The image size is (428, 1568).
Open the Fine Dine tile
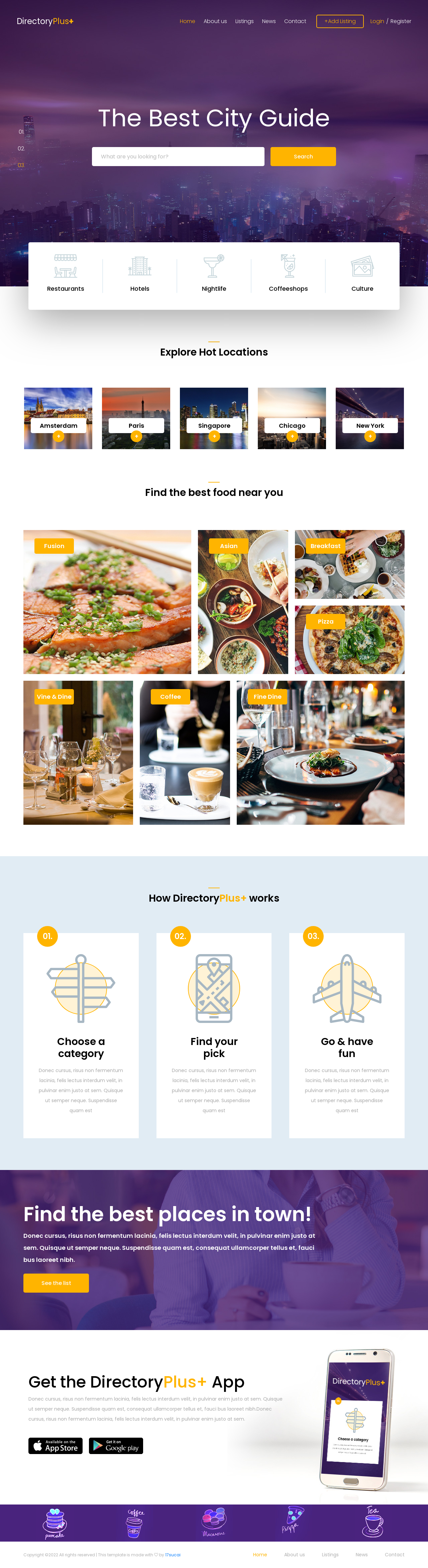[320, 753]
